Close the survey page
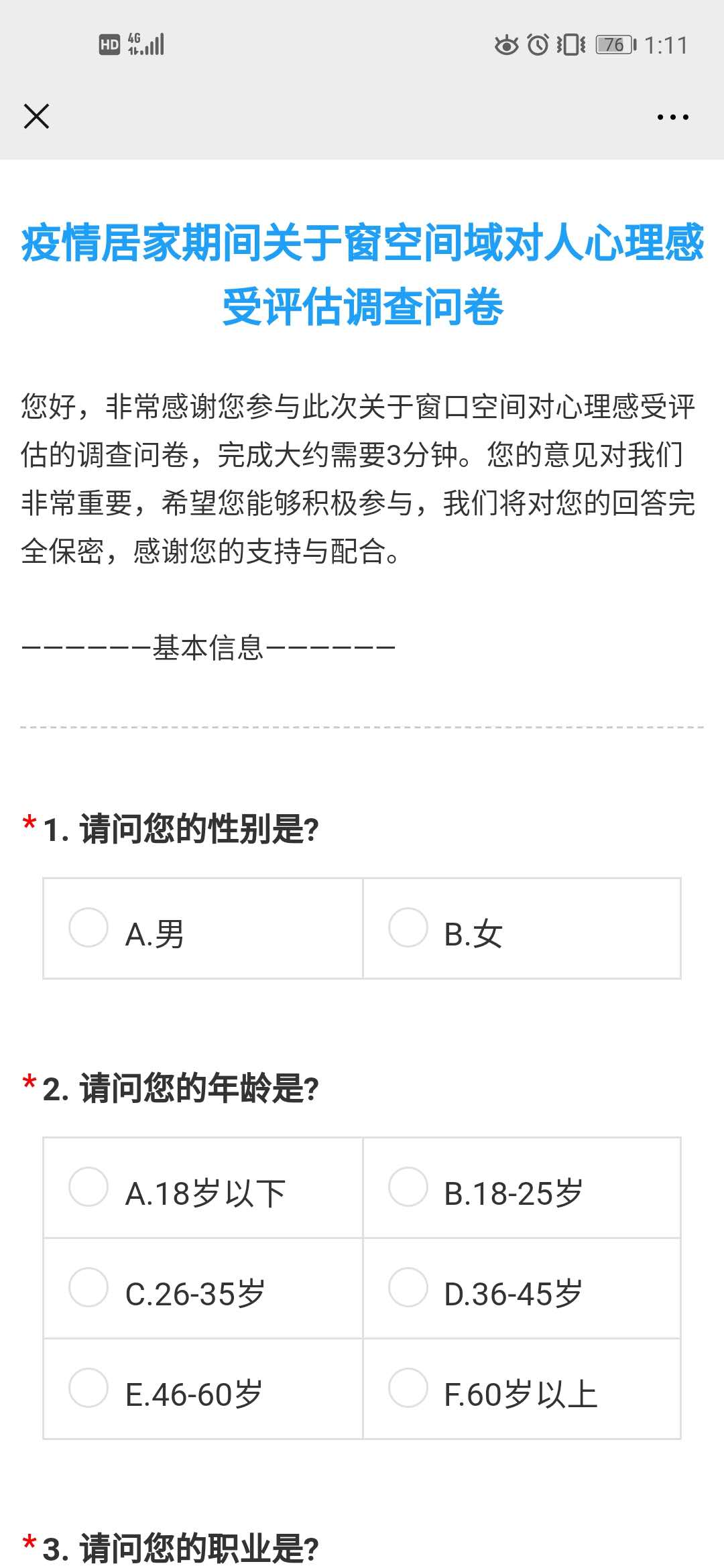The height and width of the screenshot is (1568, 724). point(36,116)
